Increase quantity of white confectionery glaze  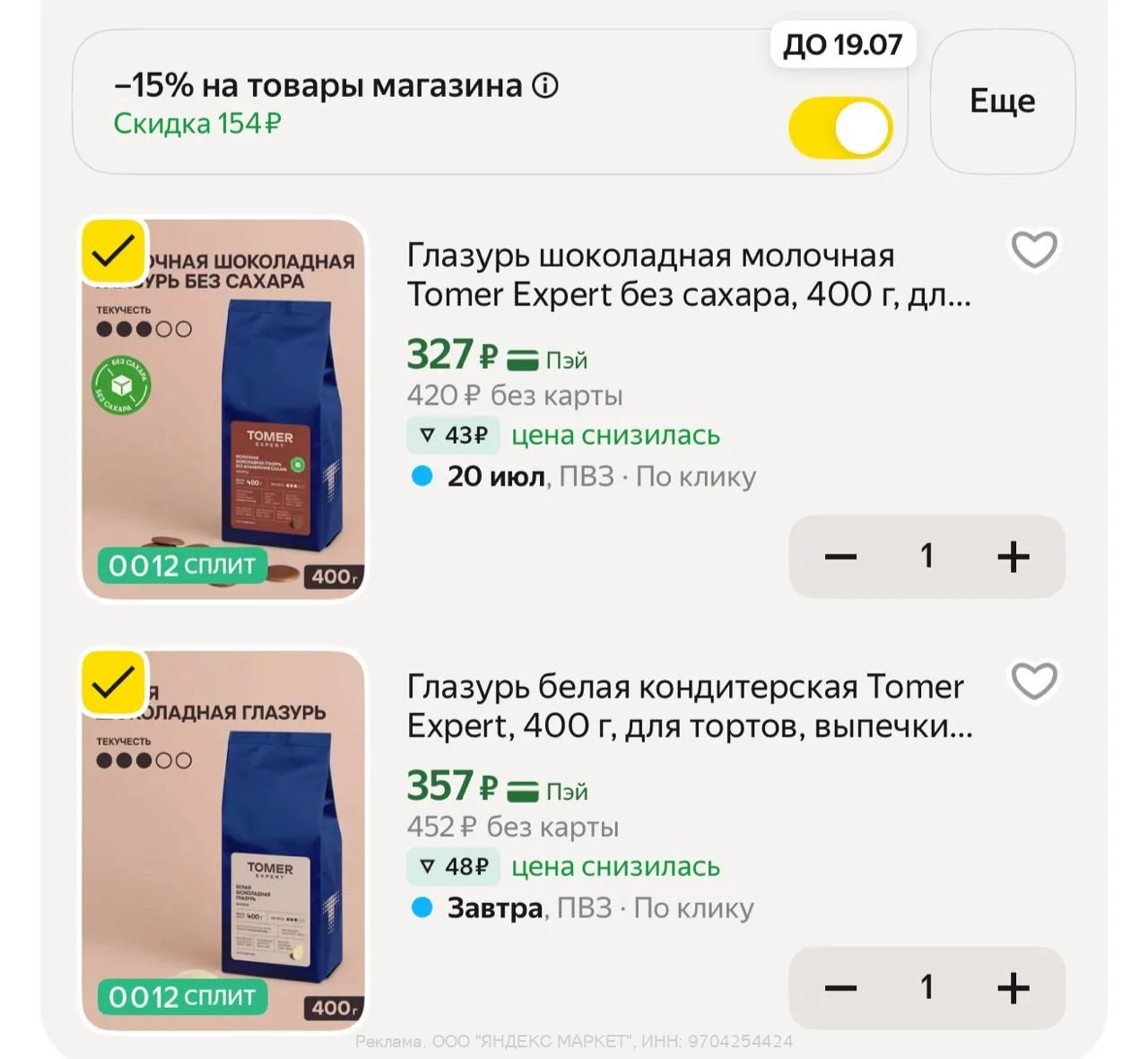click(1013, 988)
